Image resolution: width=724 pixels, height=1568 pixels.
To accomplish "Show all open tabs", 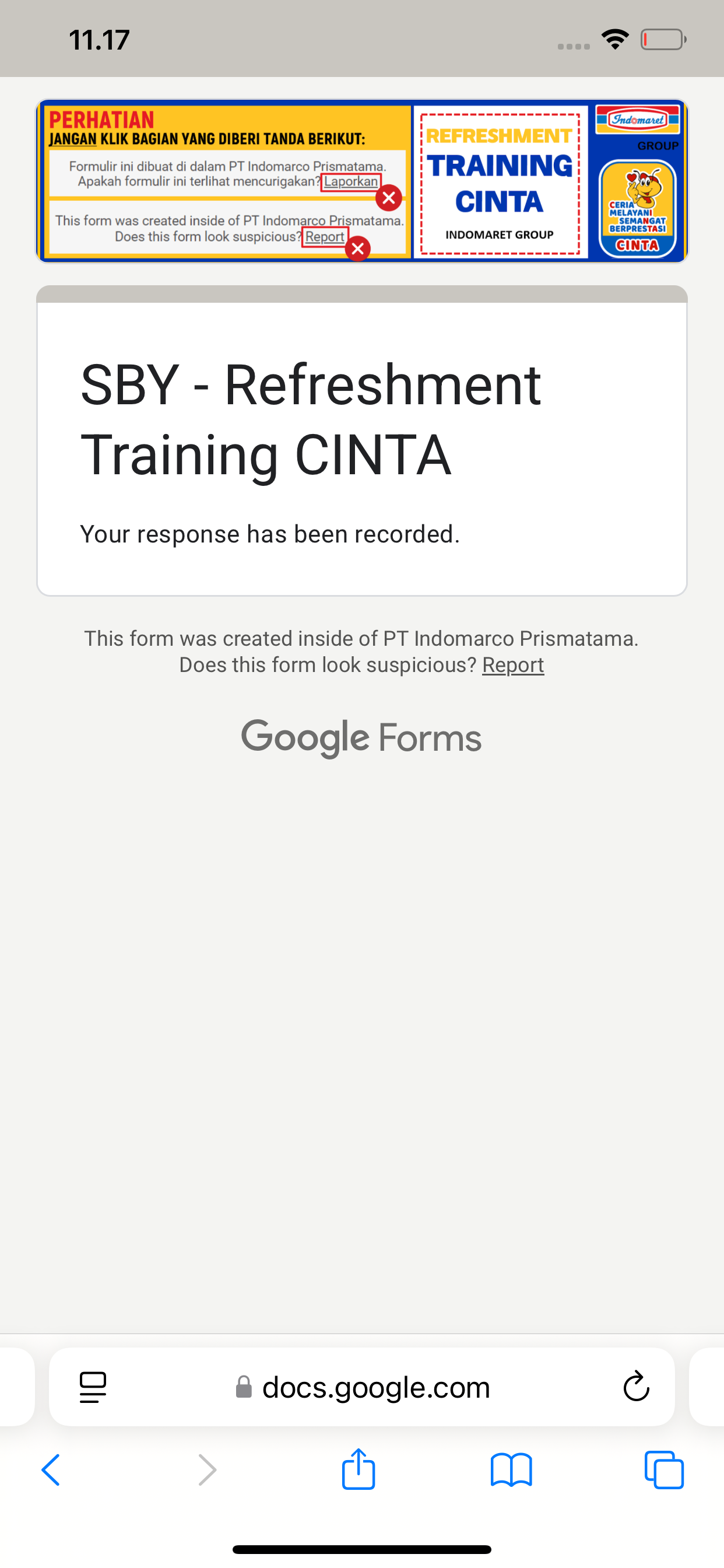I will [x=664, y=1470].
